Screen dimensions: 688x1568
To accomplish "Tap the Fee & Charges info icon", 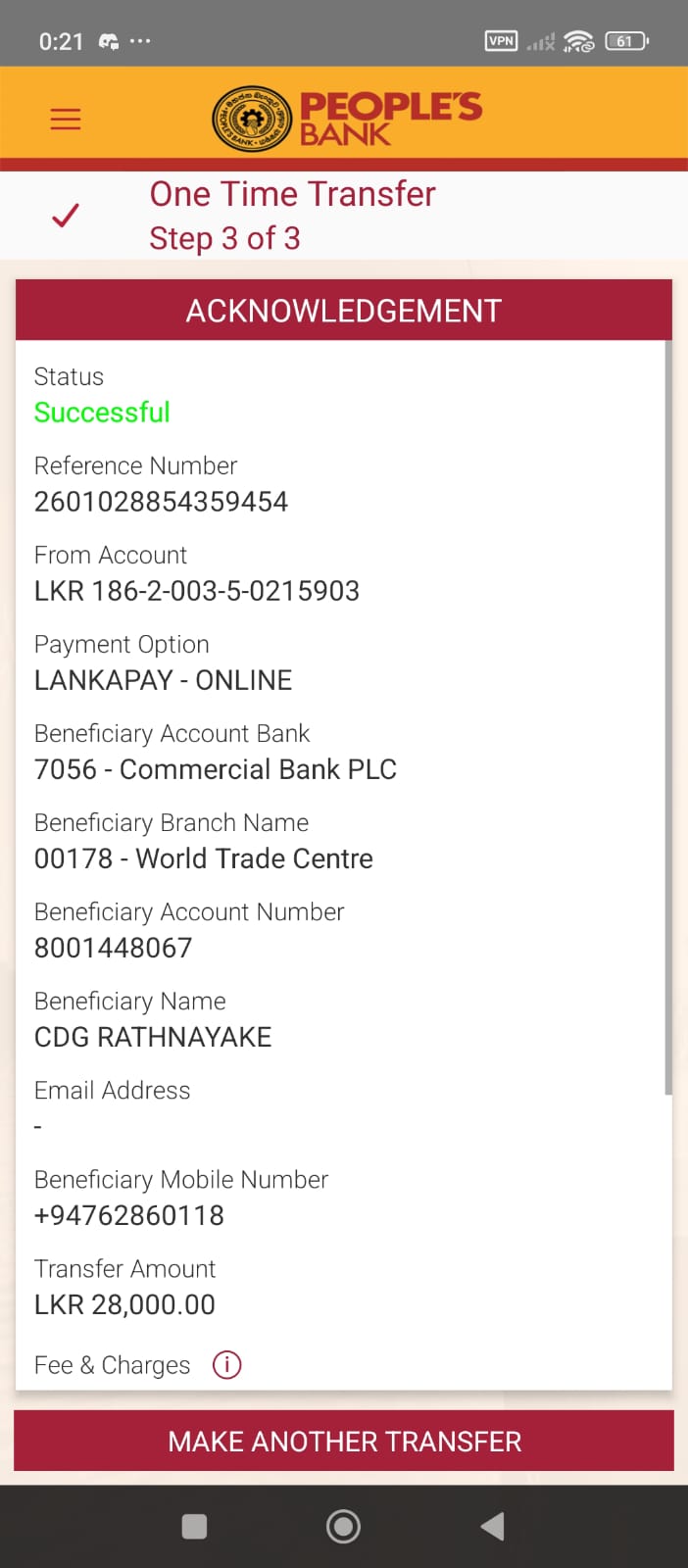I will (x=226, y=1364).
